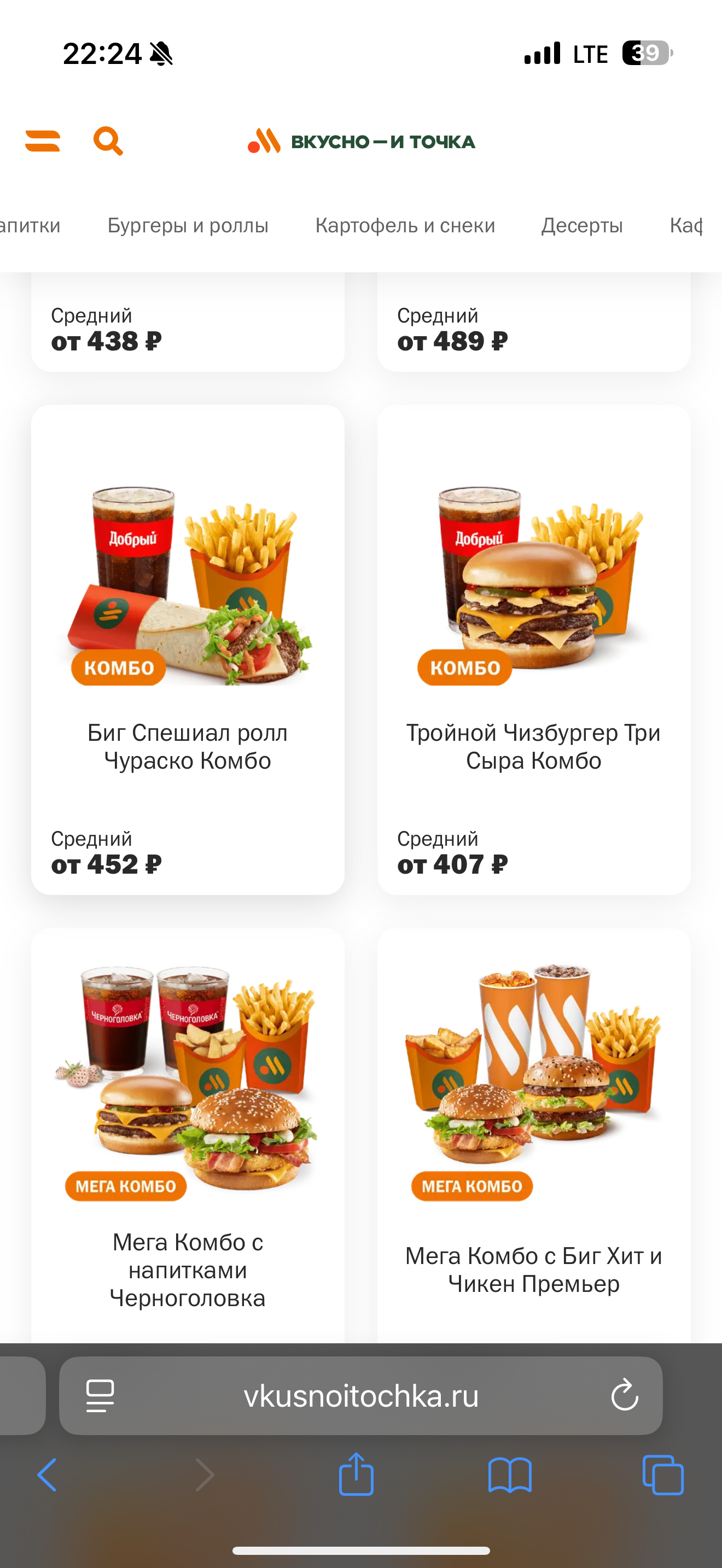
Task: View Тройной Чизбургер Три Сыра Комбо
Action: point(534,649)
